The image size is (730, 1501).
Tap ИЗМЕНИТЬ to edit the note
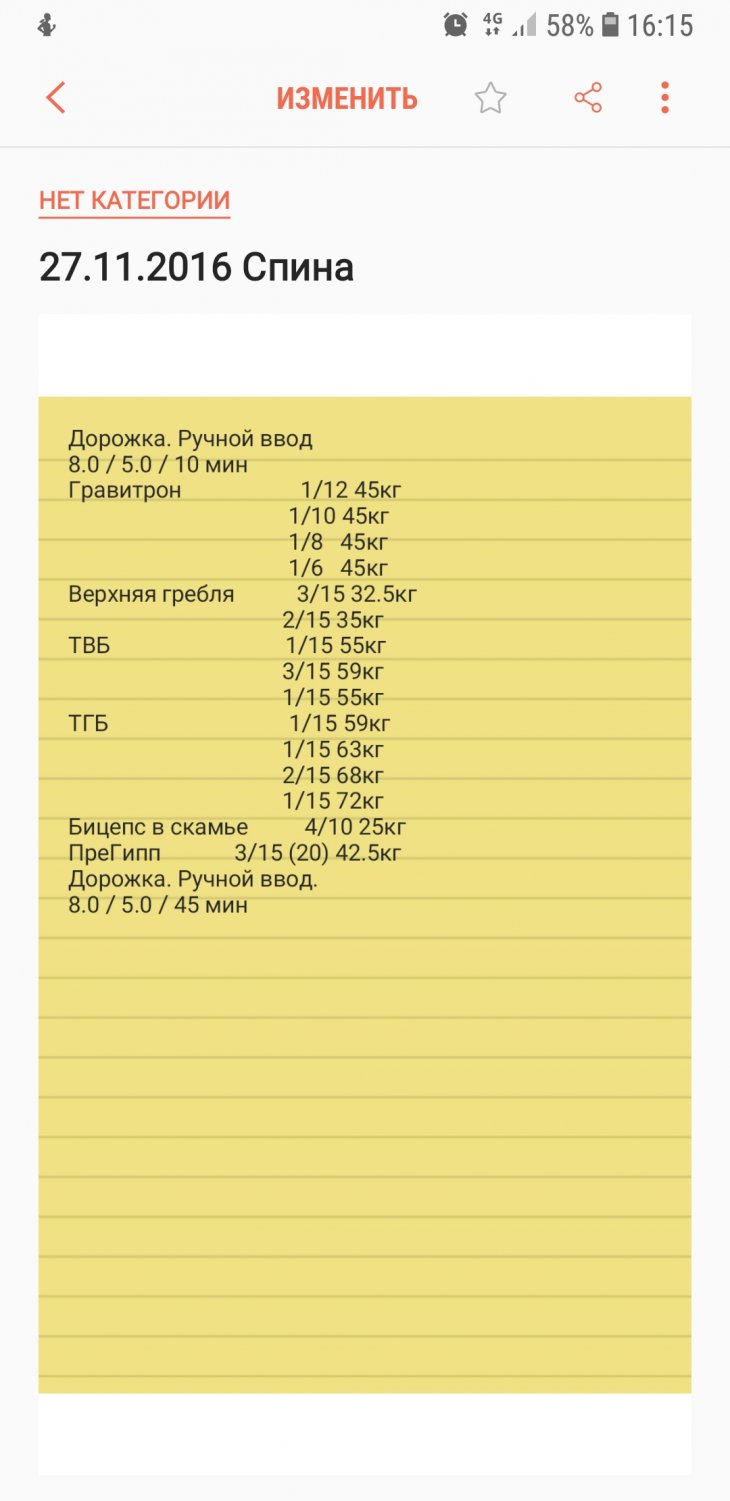[x=347, y=99]
